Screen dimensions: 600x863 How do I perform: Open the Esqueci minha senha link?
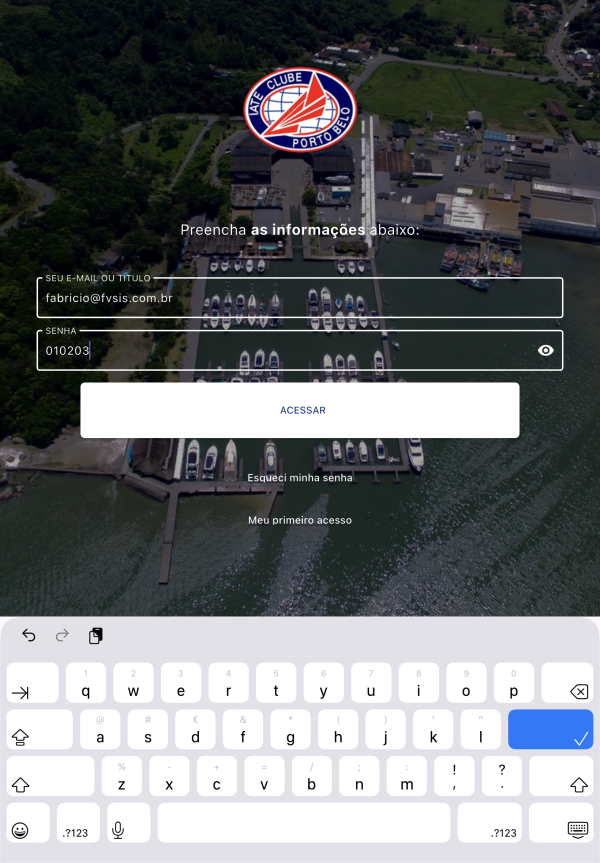300,478
